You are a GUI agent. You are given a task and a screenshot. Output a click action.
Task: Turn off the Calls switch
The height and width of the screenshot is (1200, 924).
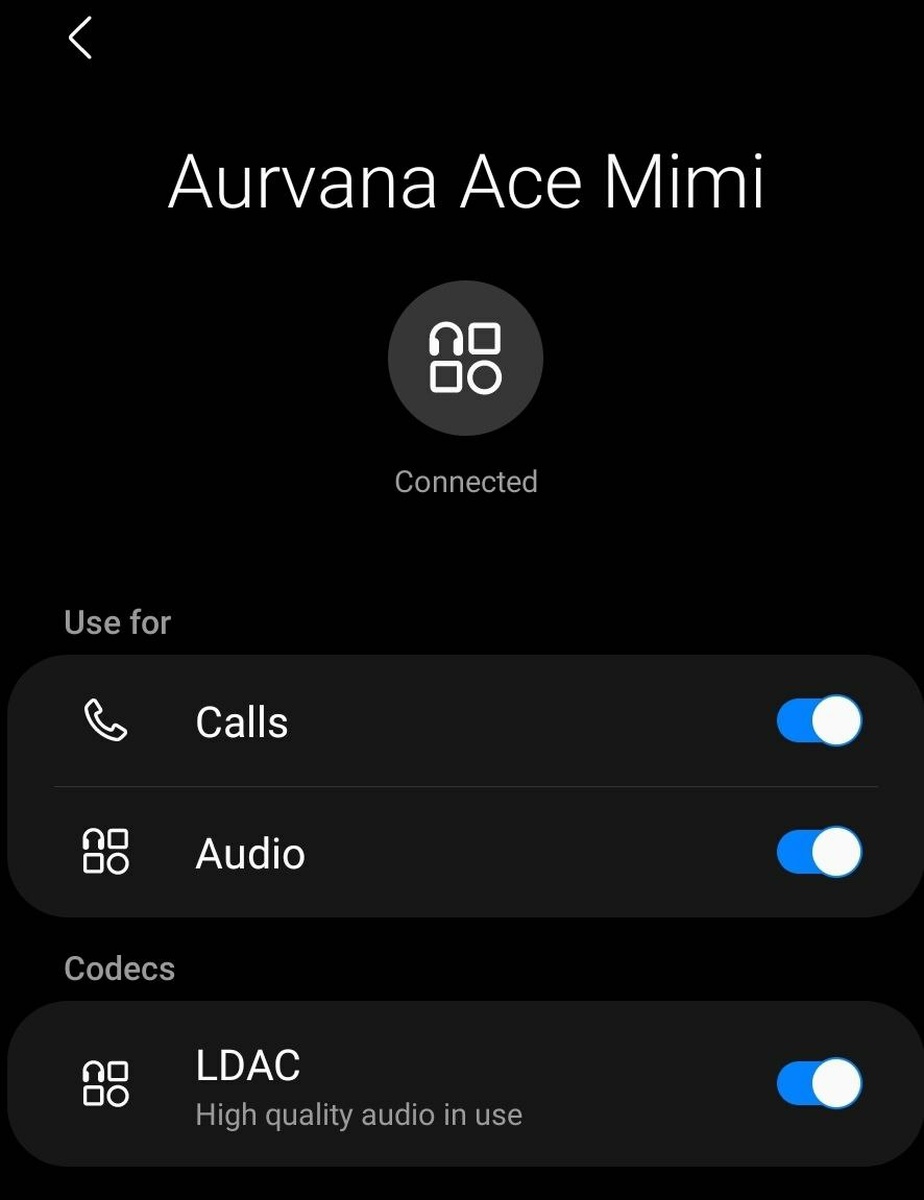click(818, 721)
